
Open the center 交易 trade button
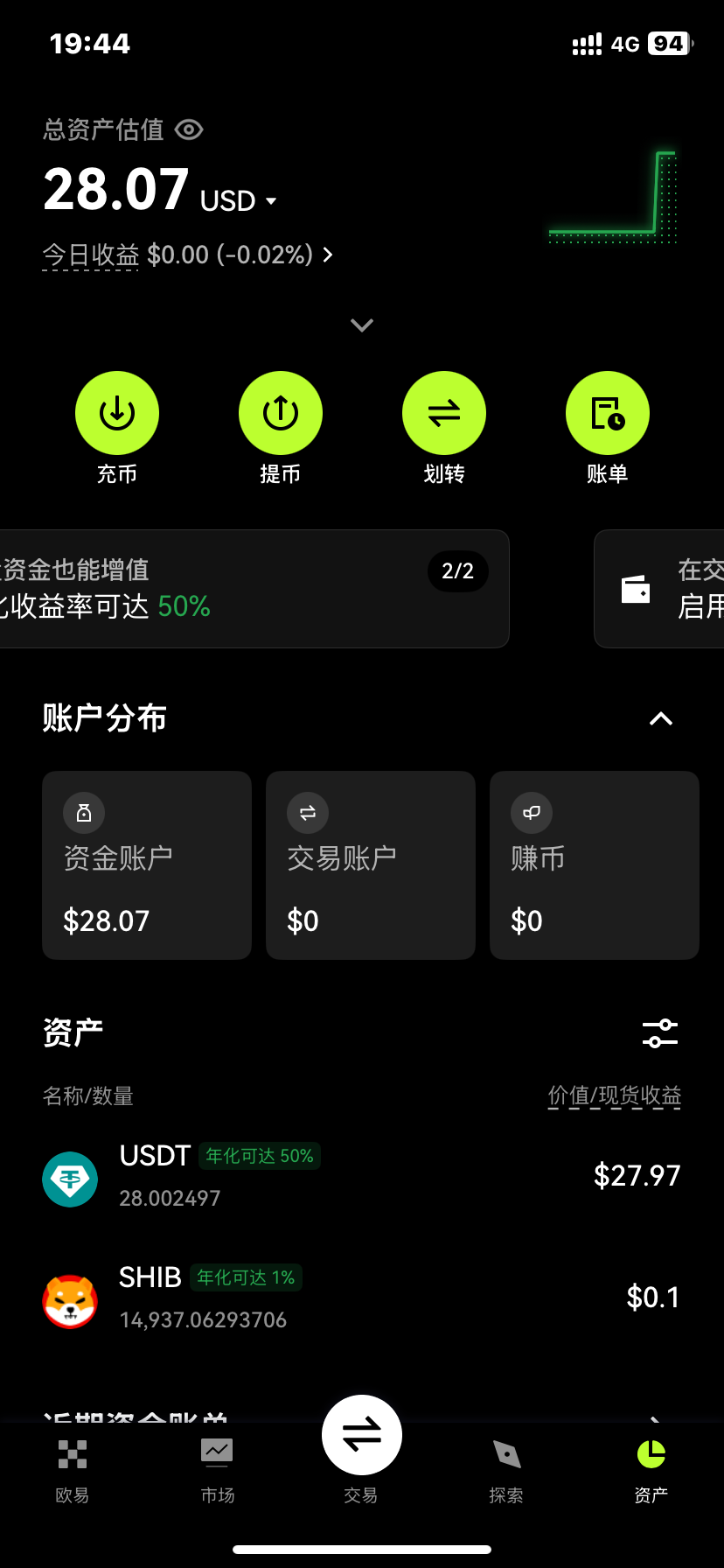click(x=362, y=1437)
